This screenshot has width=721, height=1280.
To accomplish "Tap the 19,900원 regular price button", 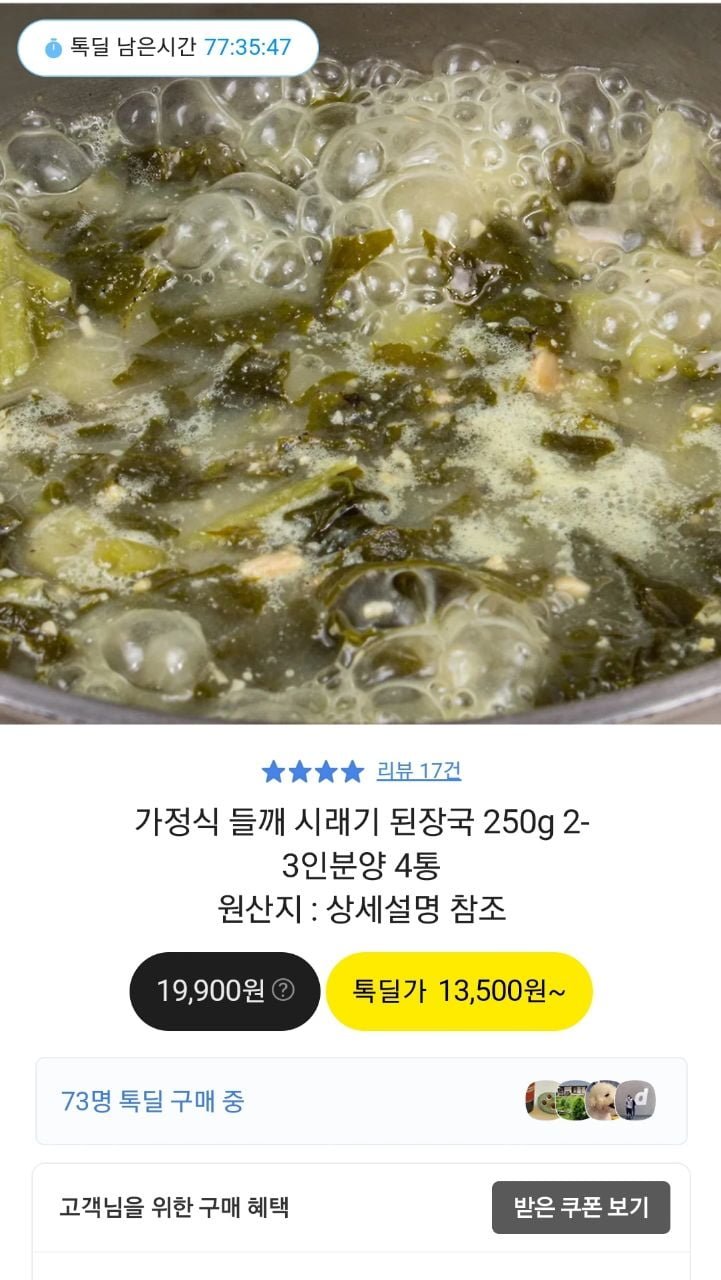I will coord(225,991).
